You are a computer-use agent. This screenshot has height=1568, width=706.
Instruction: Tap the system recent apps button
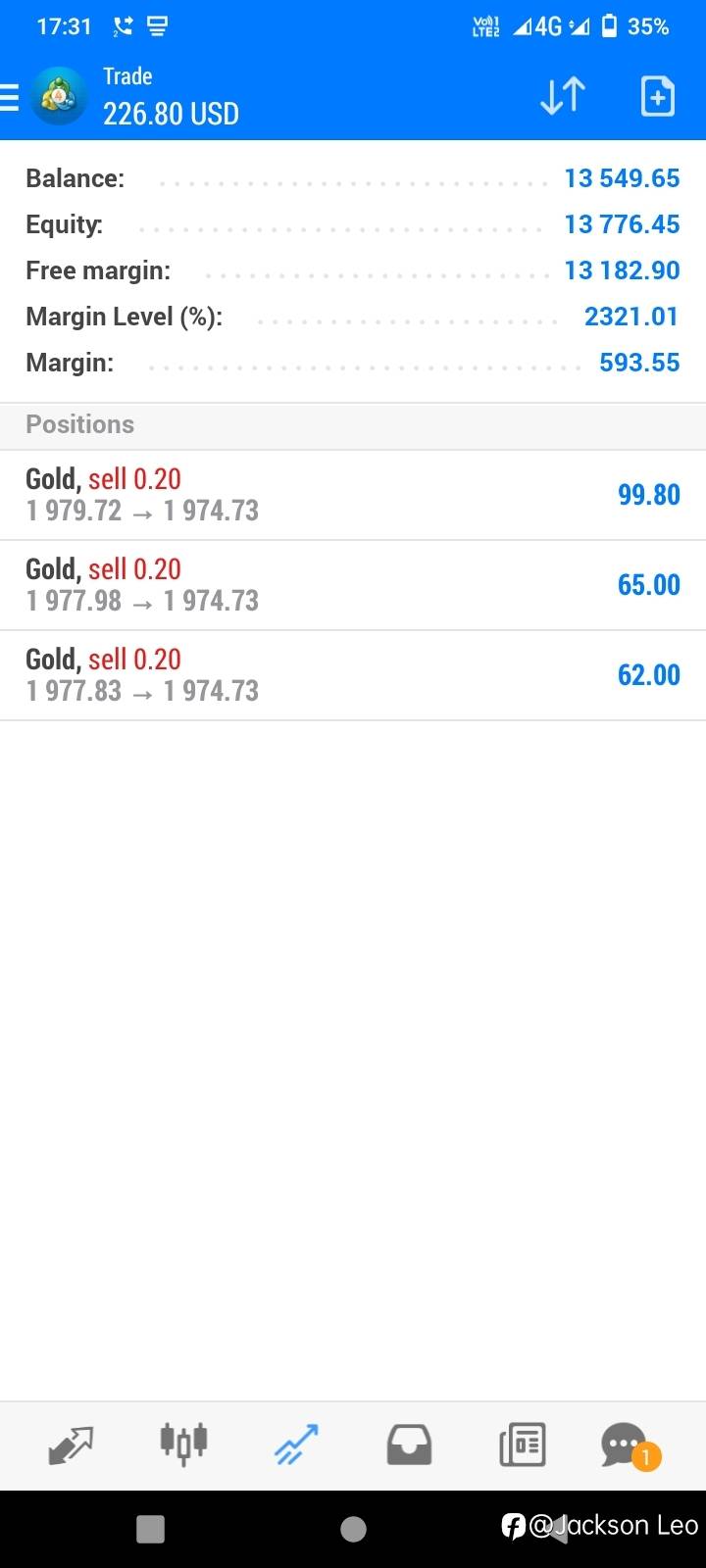150,1529
